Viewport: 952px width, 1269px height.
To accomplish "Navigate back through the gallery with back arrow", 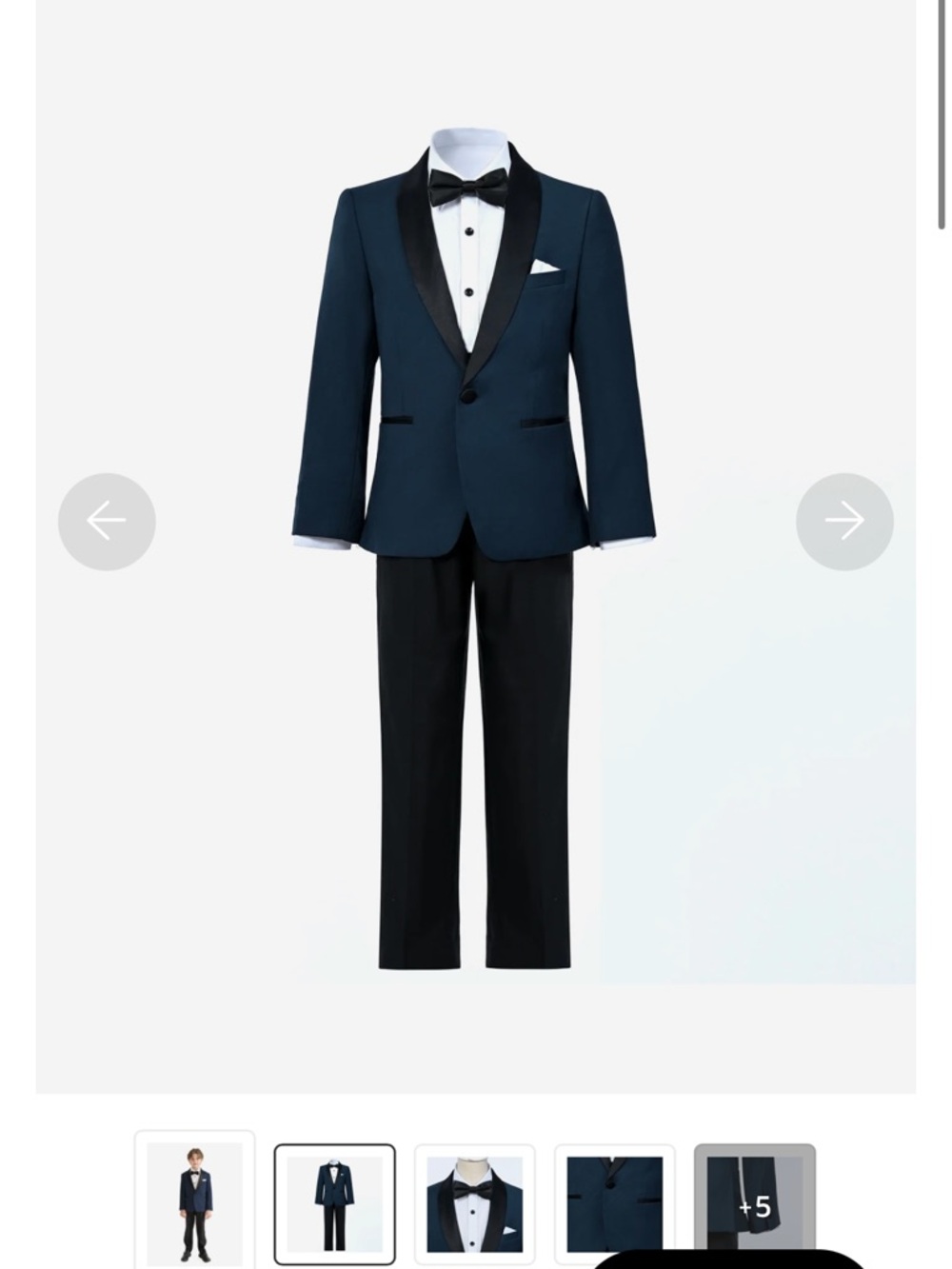I will [x=107, y=521].
